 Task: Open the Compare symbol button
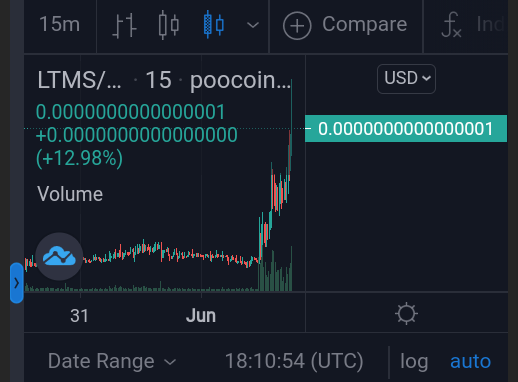click(x=345, y=25)
